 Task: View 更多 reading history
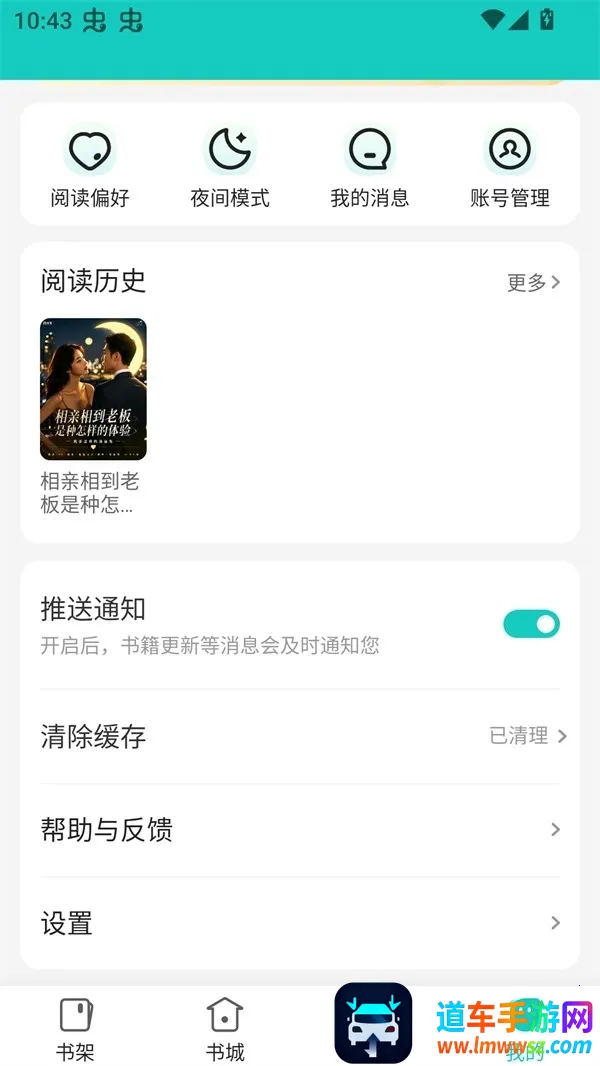pyautogui.click(x=534, y=283)
